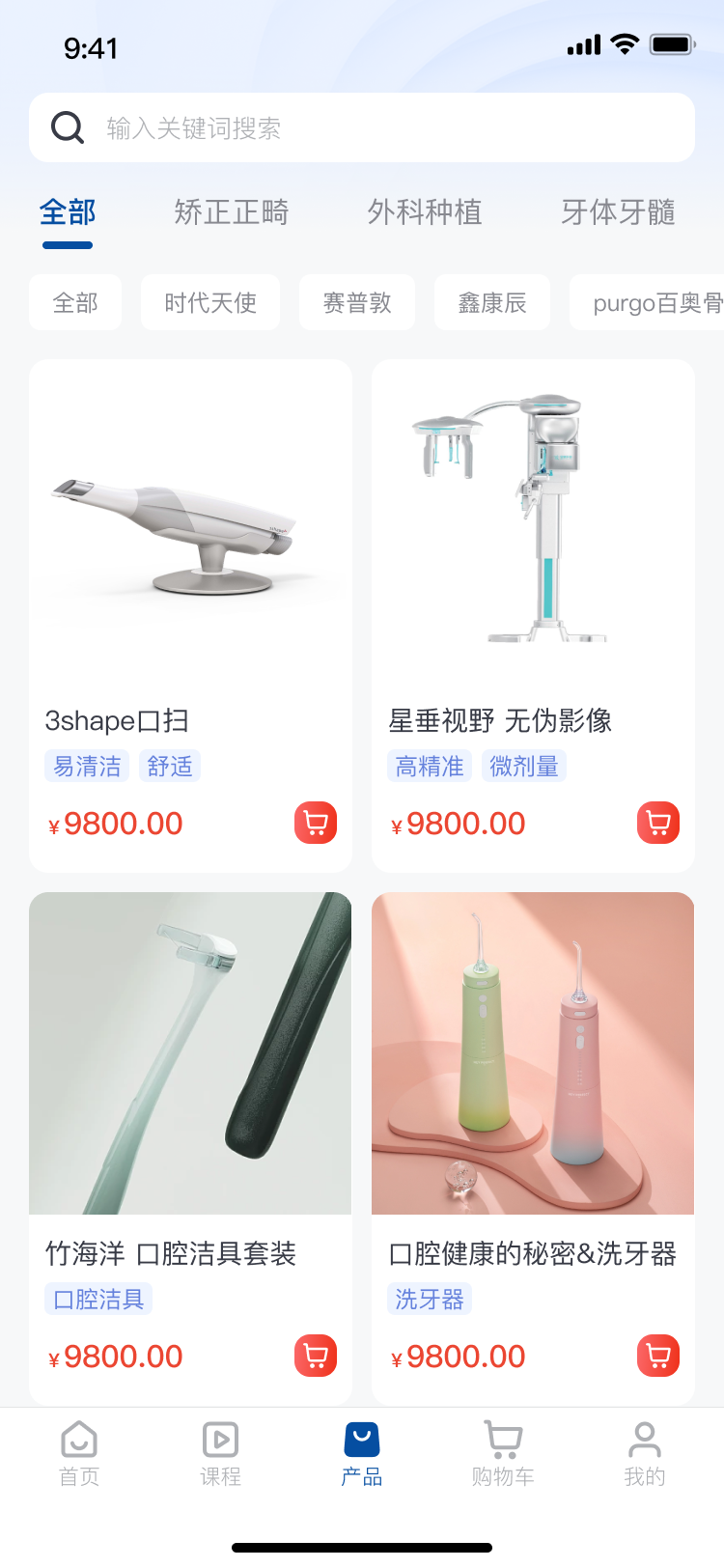This screenshot has height=1568, width=724.
Task: Open the 星垂视野 无伪影像 product card
Action: [533, 541]
